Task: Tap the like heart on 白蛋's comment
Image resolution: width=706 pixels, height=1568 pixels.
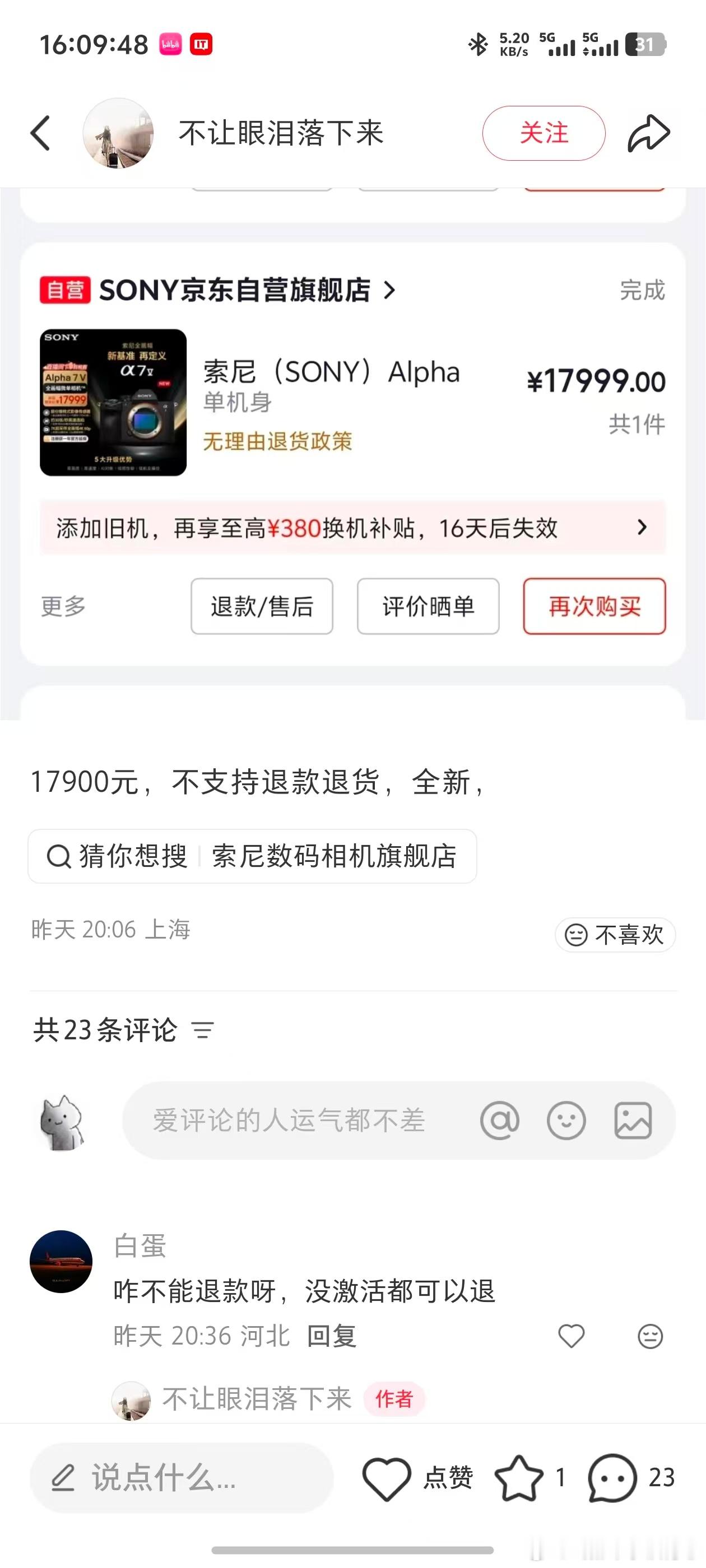Action: 572,1337
